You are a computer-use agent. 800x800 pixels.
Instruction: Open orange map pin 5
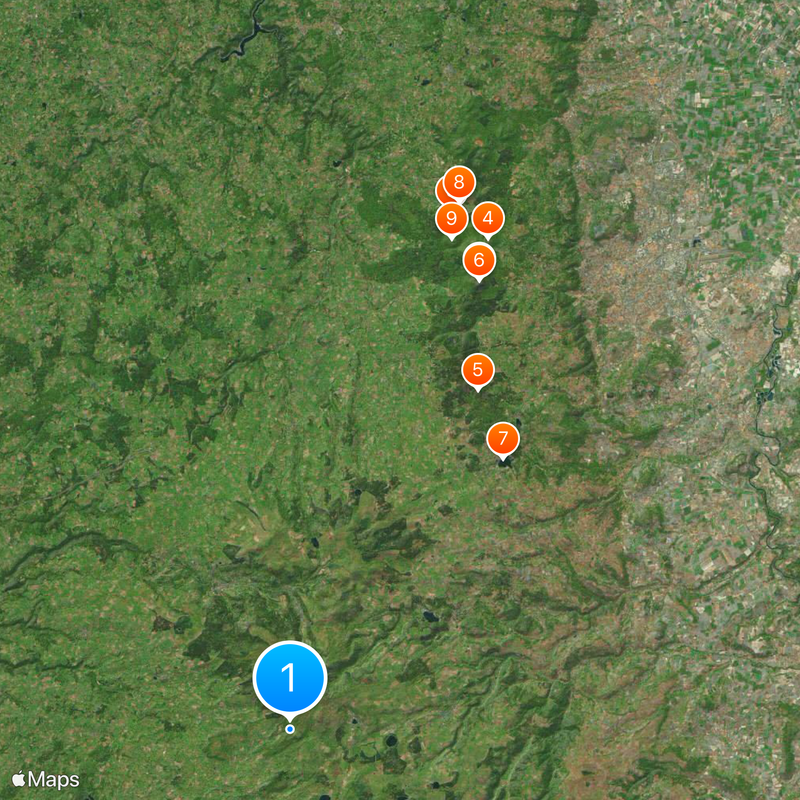click(478, 370)
